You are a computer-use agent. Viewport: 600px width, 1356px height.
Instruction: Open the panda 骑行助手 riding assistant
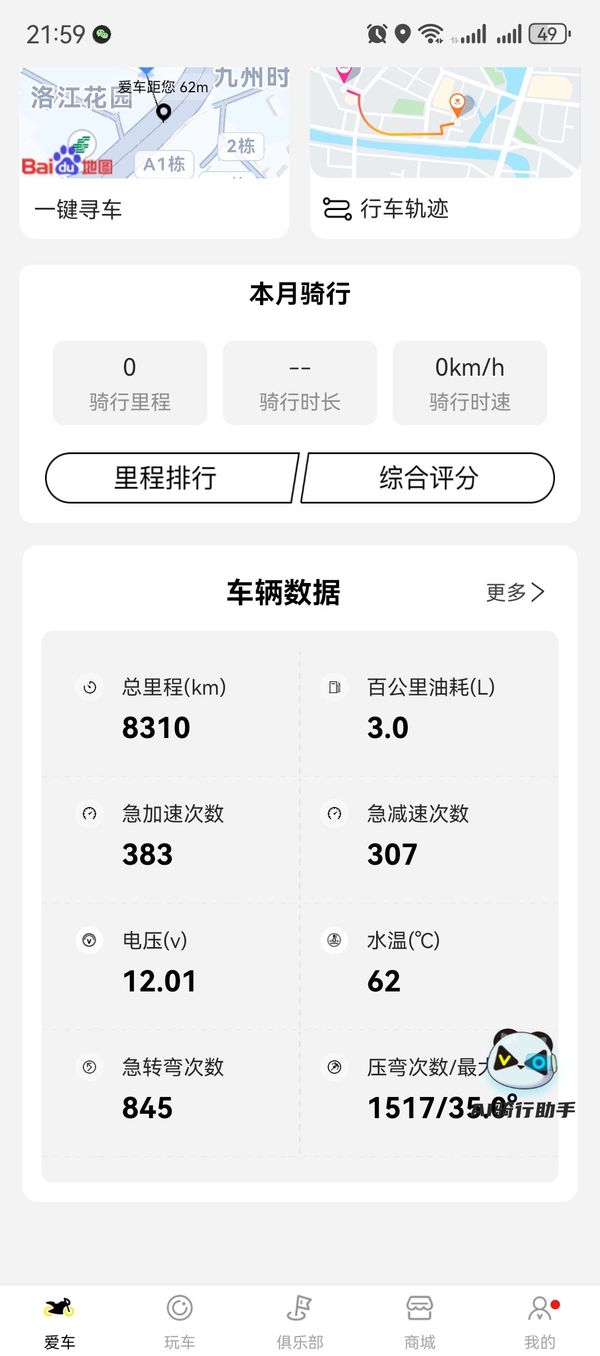pos(524,1073)
